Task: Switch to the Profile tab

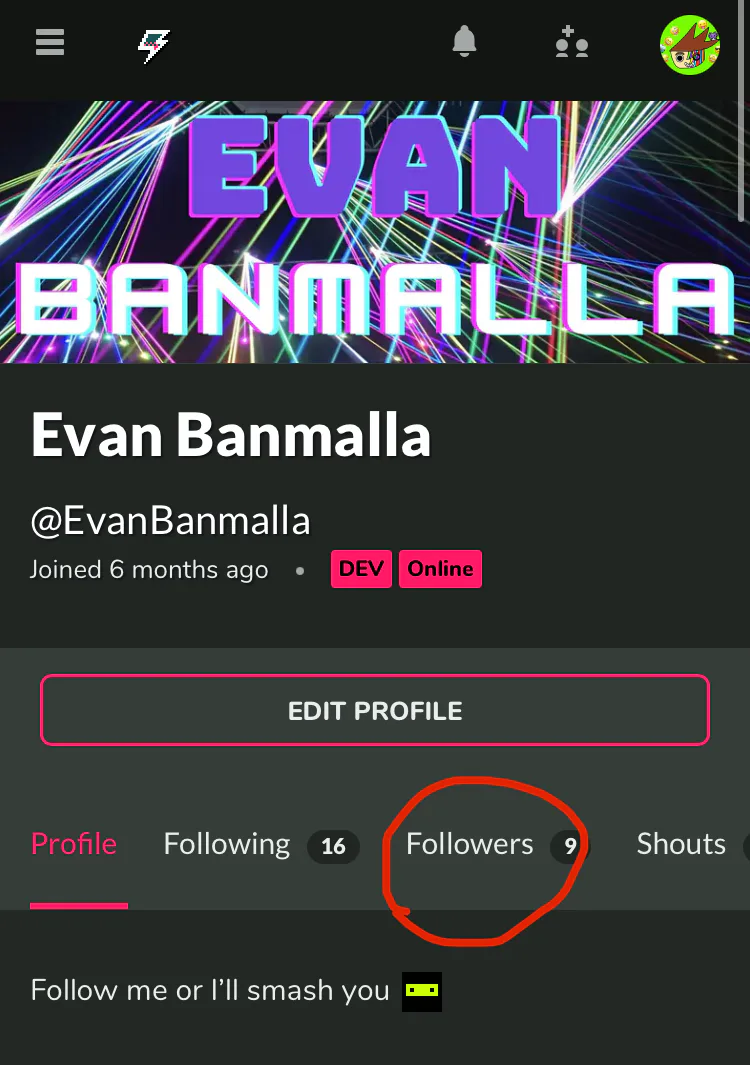Action: (x=74, y=845)
